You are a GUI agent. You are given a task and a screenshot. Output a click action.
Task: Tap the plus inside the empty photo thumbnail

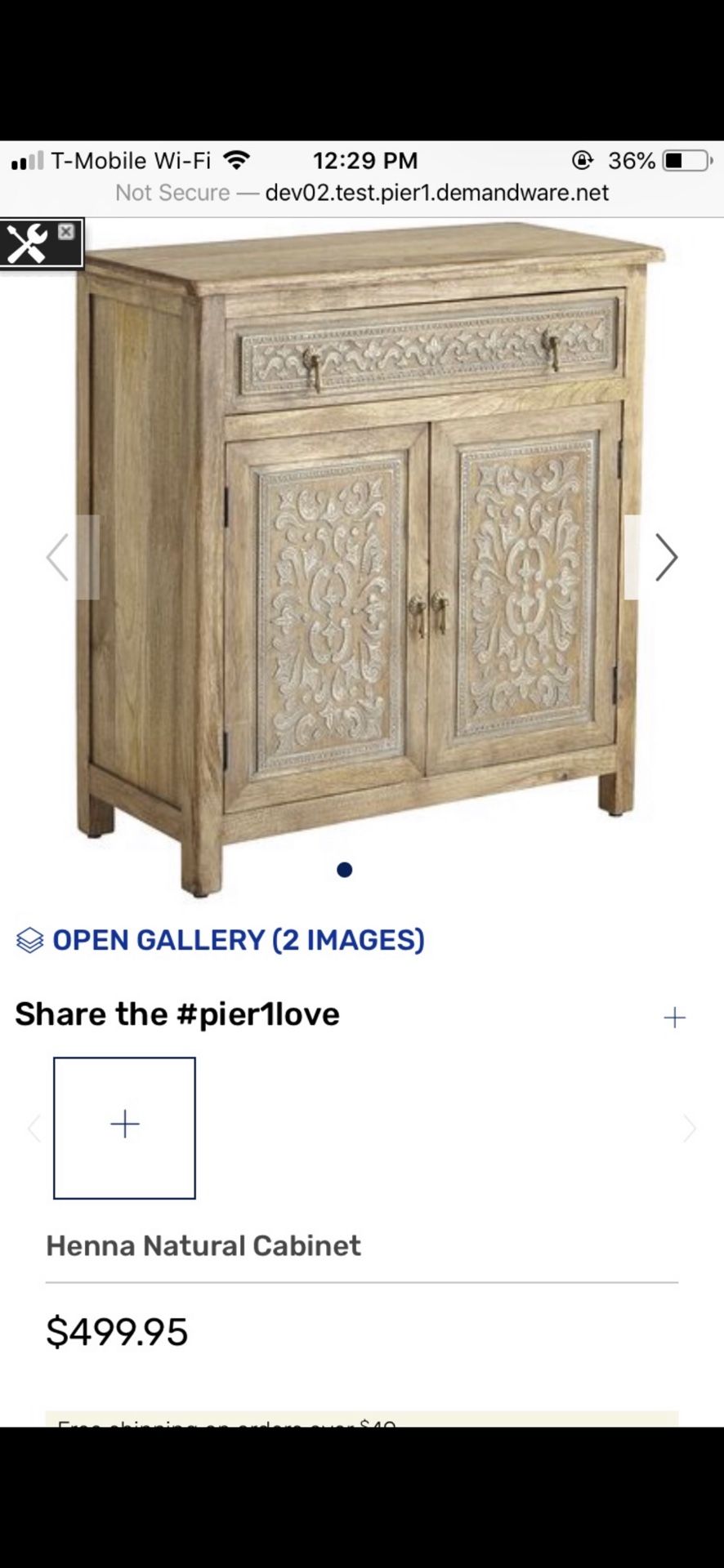click(124, 1124)
